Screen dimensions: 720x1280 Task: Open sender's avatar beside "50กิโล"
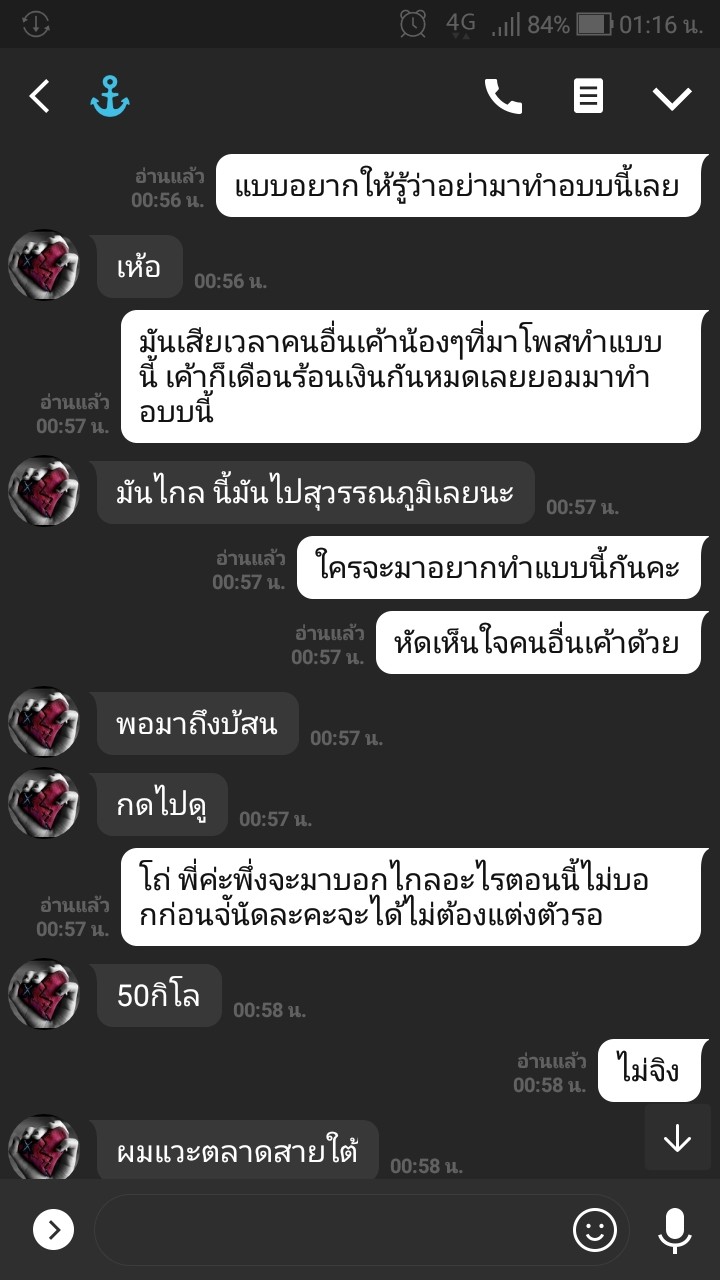44,994
